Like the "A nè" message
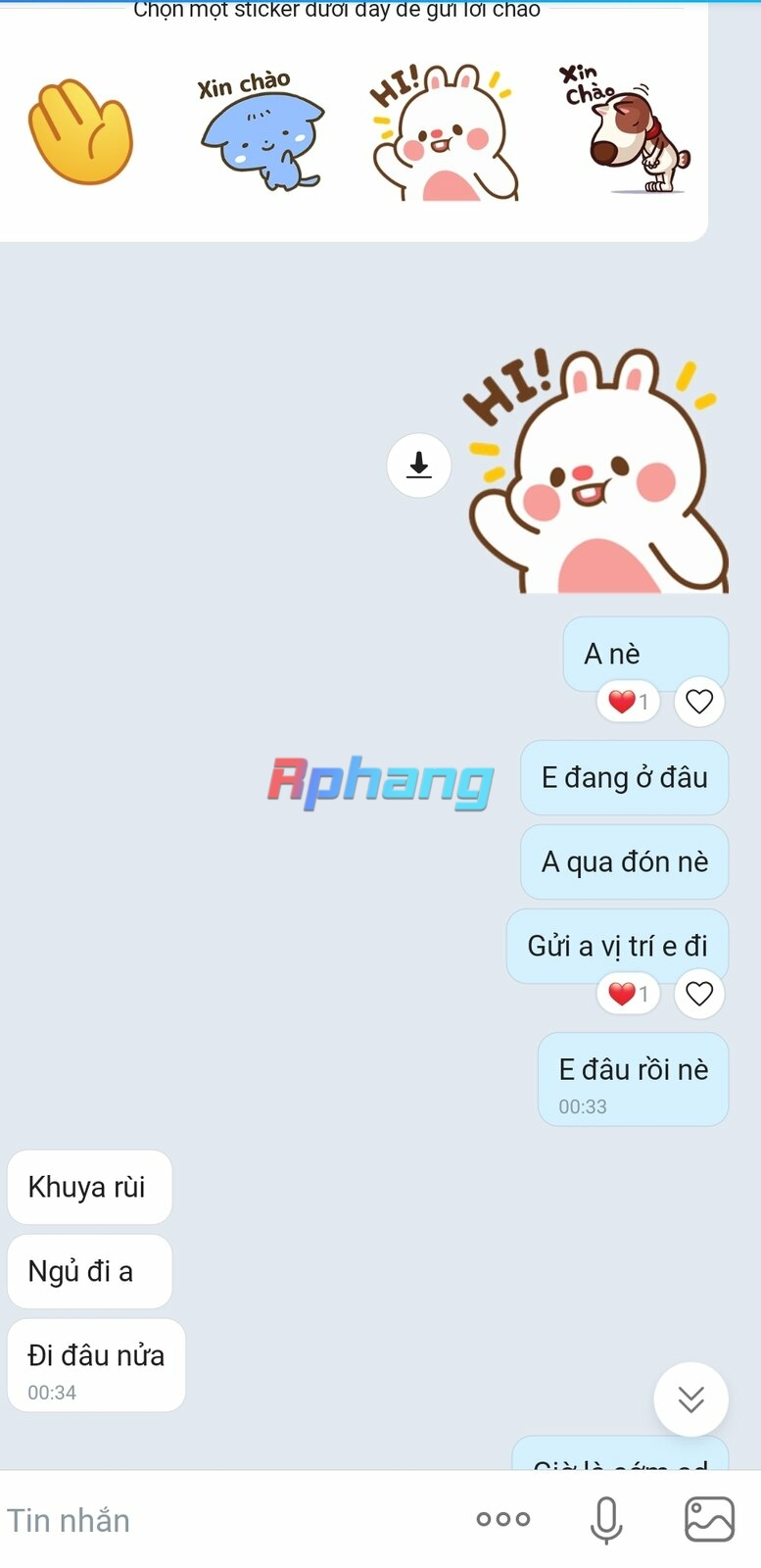This screenshot has width=761, height=1568. (x=699, y=702)
